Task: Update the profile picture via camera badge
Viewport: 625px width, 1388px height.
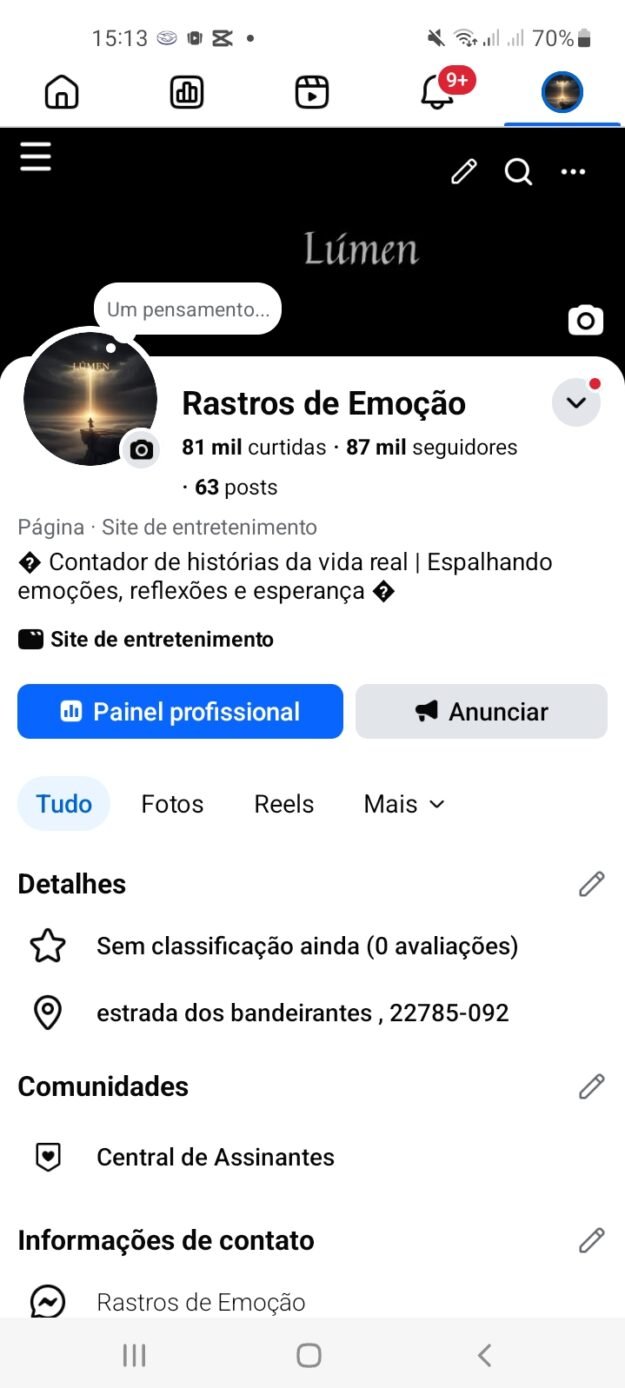Action: coord(141,450)
